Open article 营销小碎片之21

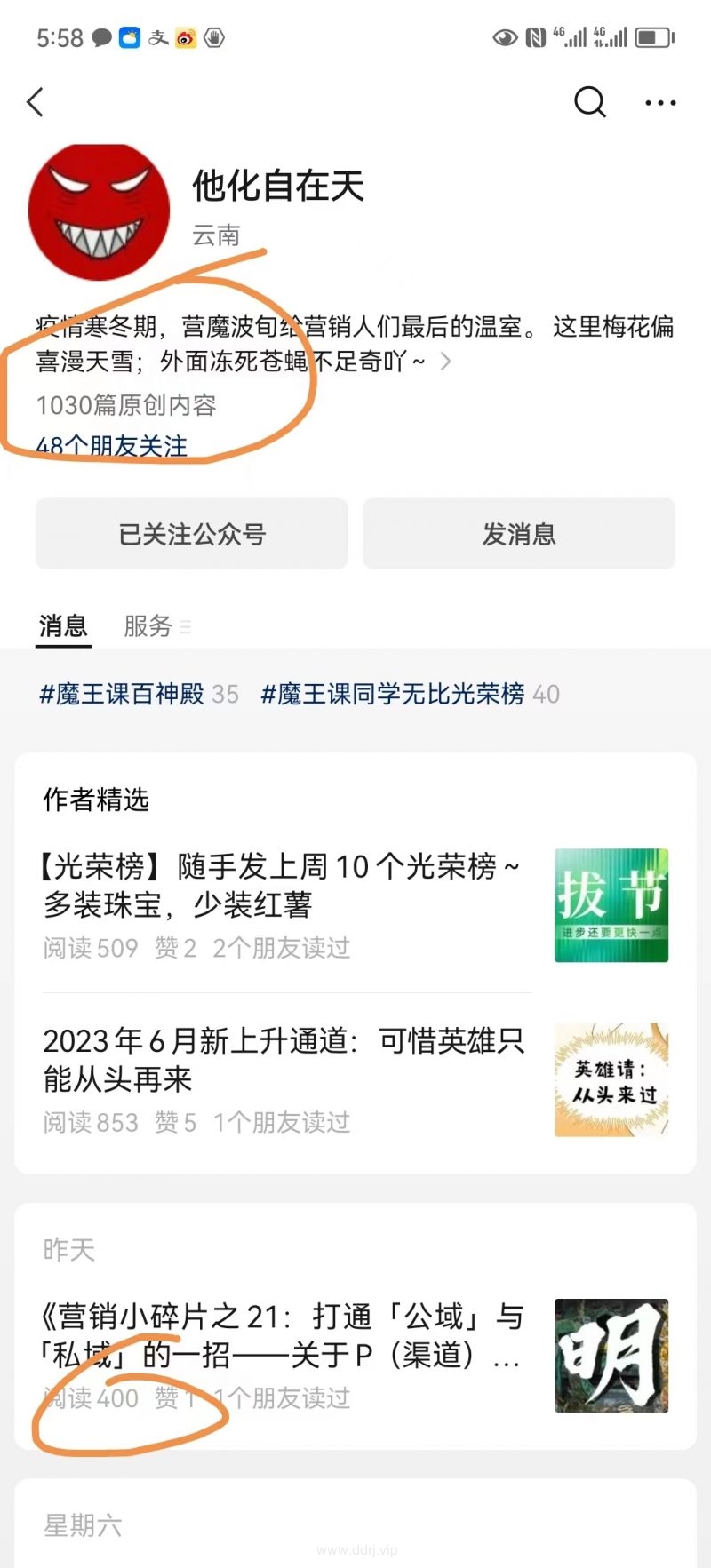click(284, 1335)
